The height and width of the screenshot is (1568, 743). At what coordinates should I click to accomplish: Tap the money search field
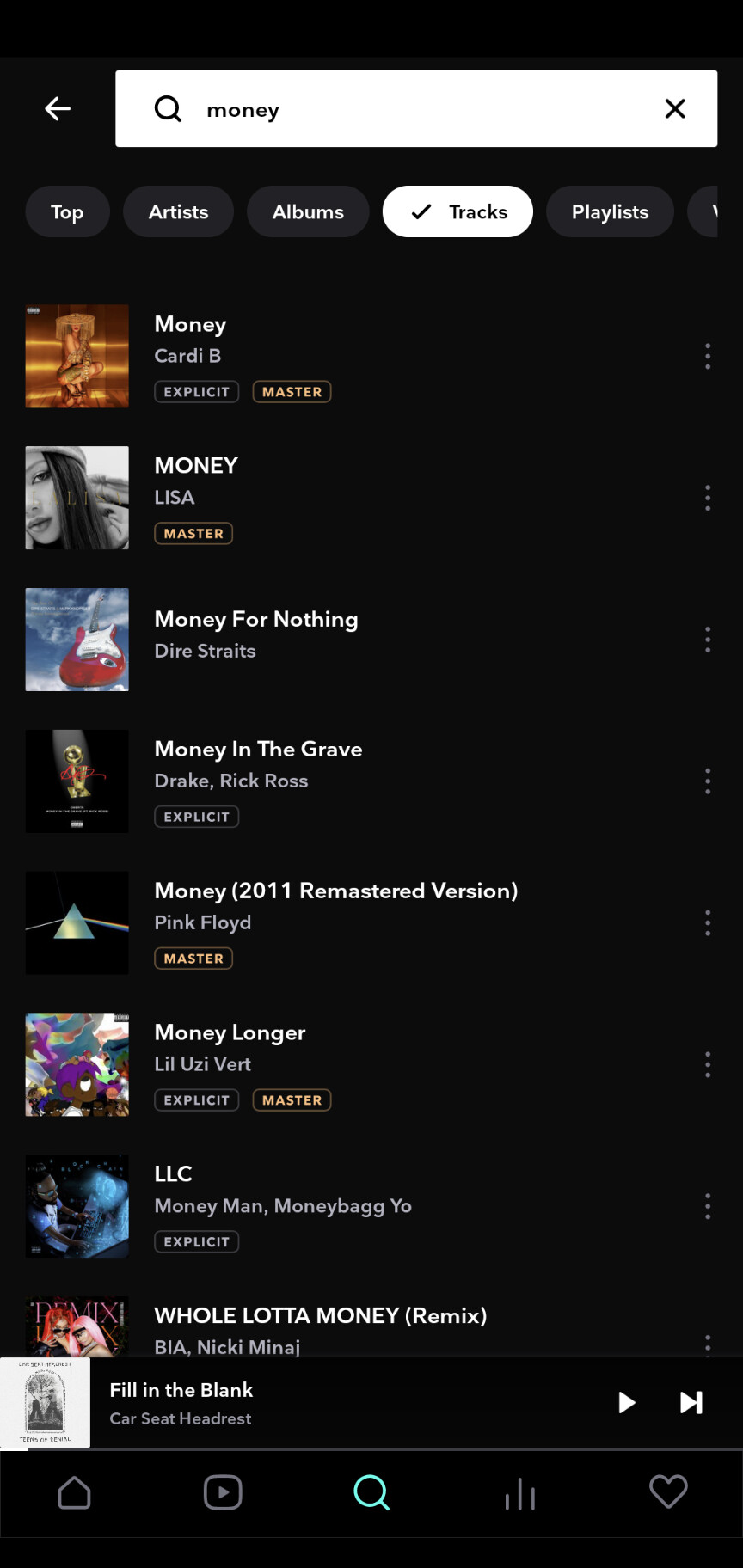[x=416, y=108]
